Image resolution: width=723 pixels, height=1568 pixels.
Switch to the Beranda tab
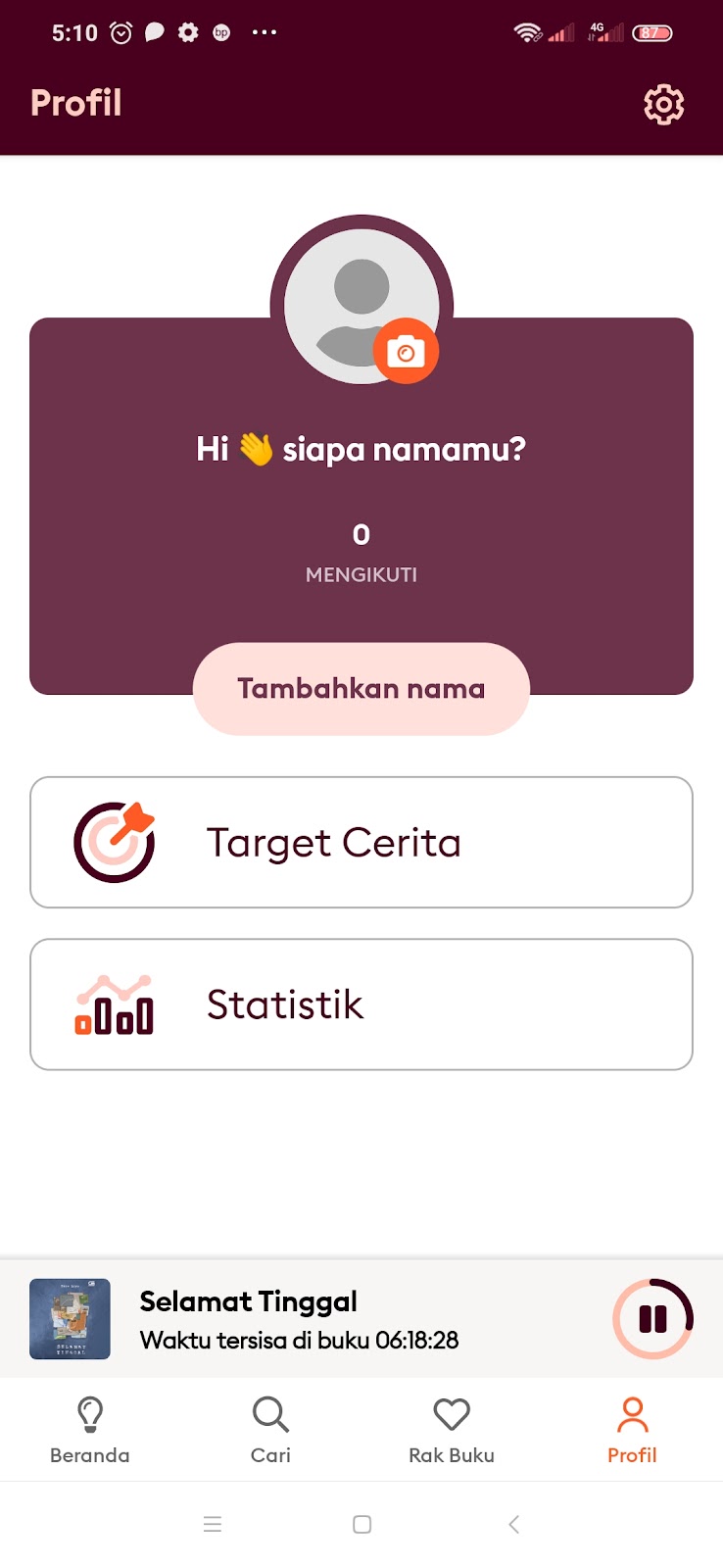coord(90,1430)
